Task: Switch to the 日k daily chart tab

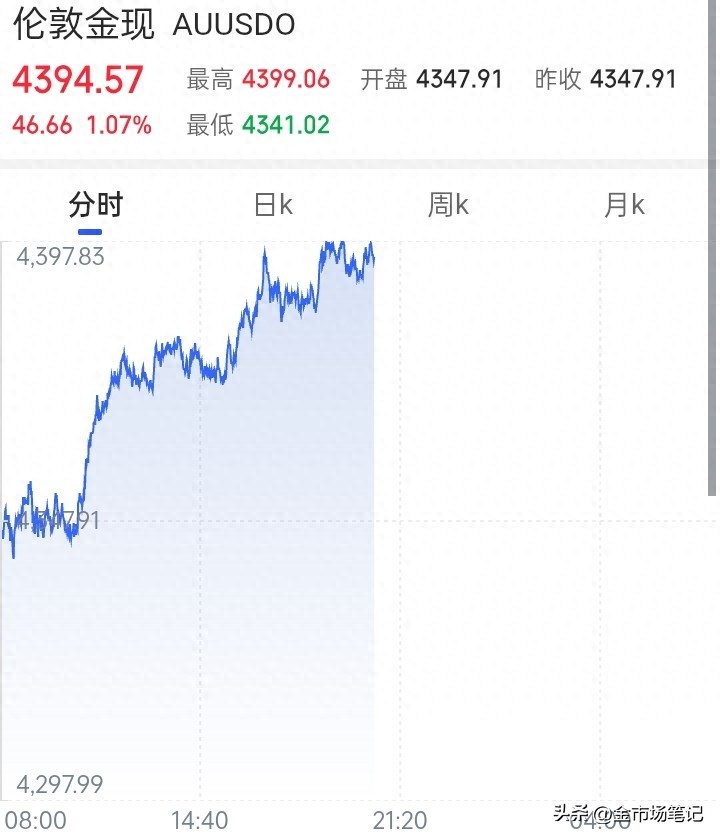Action: tap(270, 204)
